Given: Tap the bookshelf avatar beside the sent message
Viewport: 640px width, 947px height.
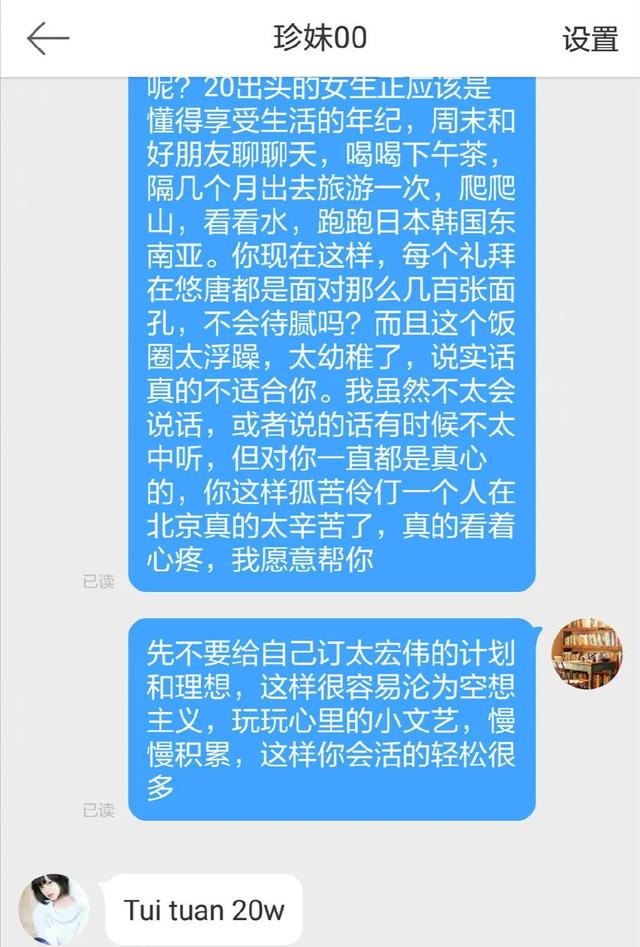Looking at the screenshot, I should pyautogui.click(x=587, y=651).
